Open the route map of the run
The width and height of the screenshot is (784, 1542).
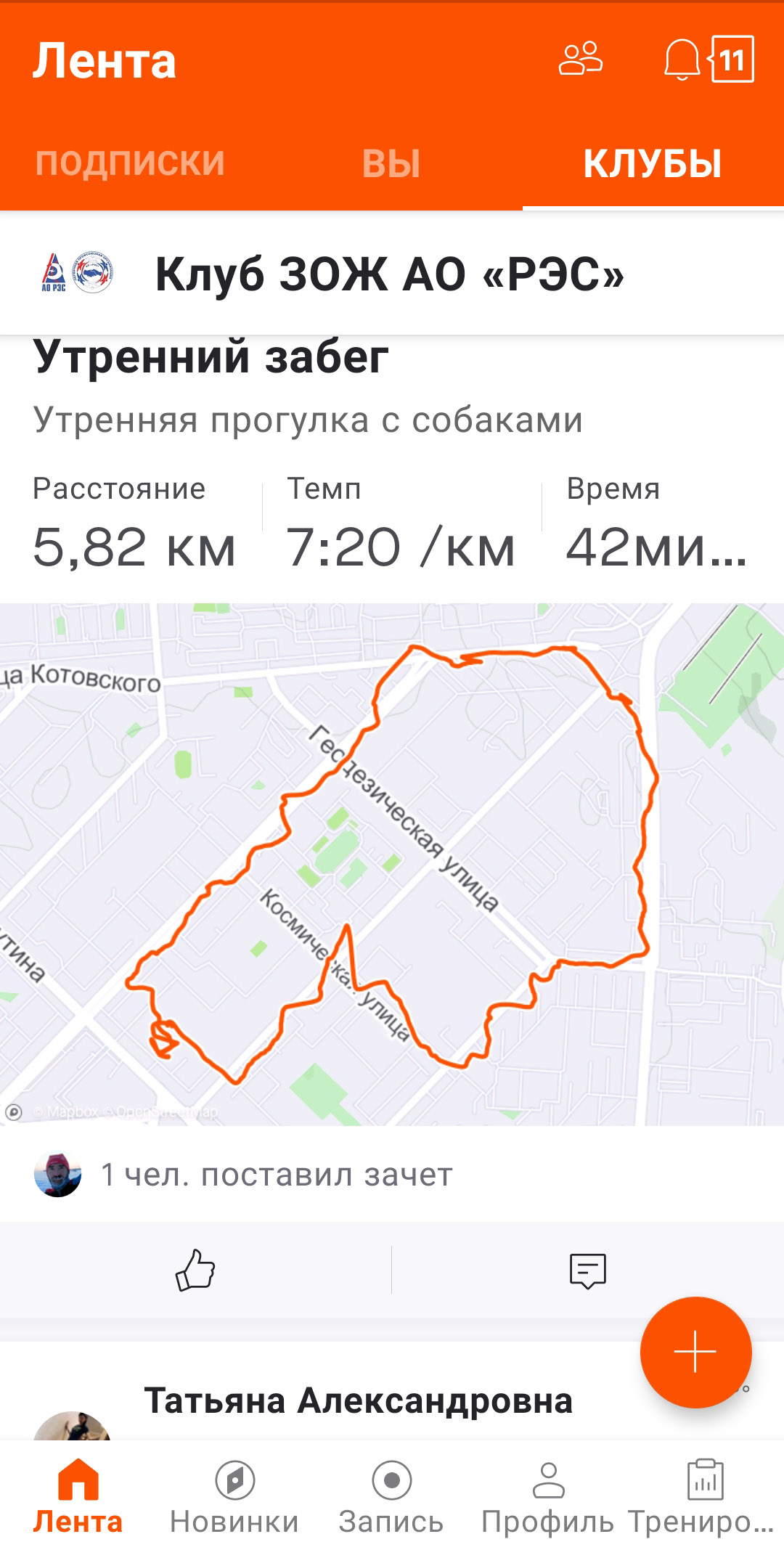[x=392, y=864]
